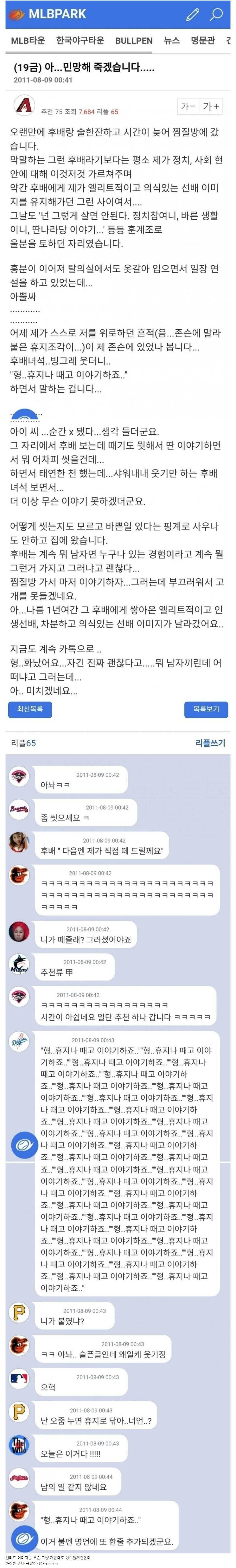Switch to the 한국야구타운 tab
This screenshot has width=236, height=1568.
click(80, 40)
